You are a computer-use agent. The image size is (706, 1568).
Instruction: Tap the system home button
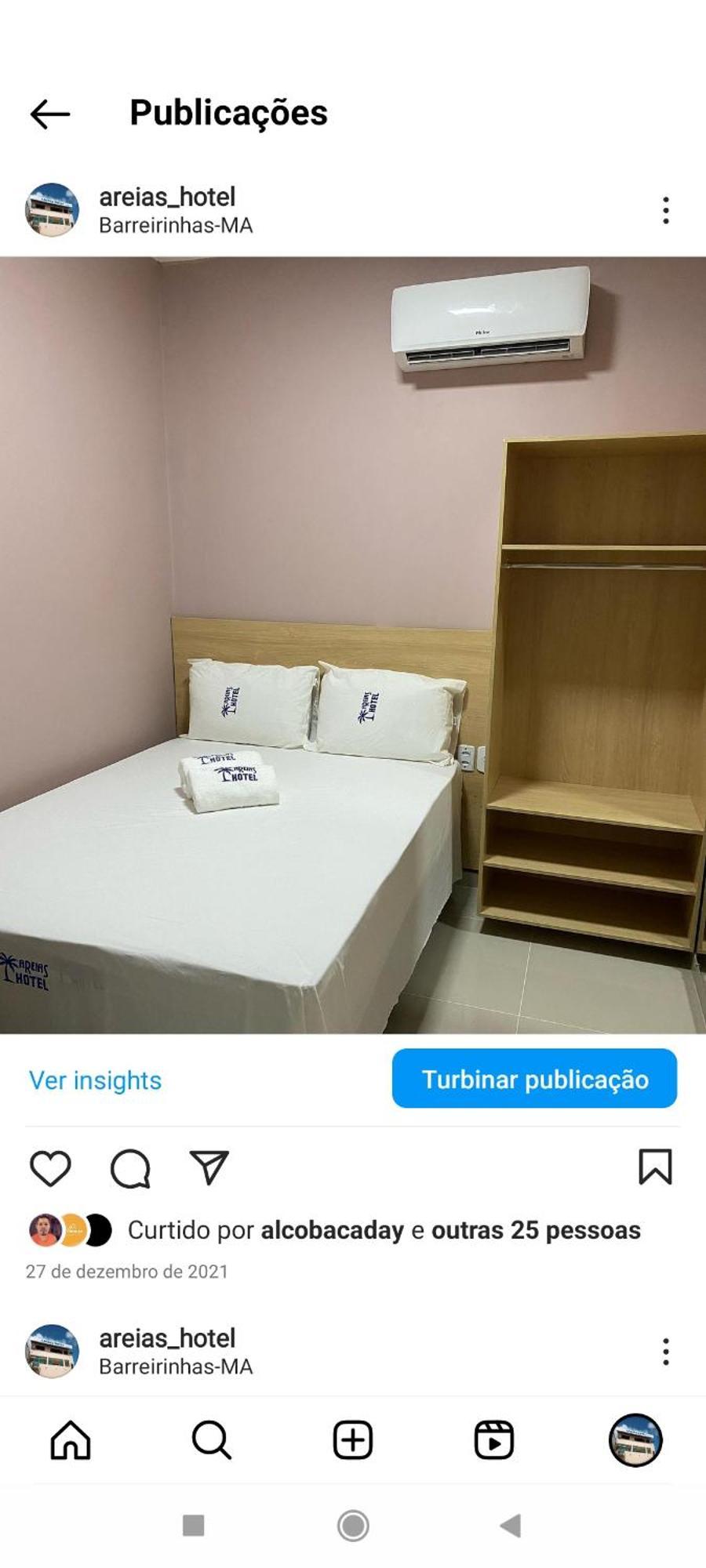[x=353, y=1526]
